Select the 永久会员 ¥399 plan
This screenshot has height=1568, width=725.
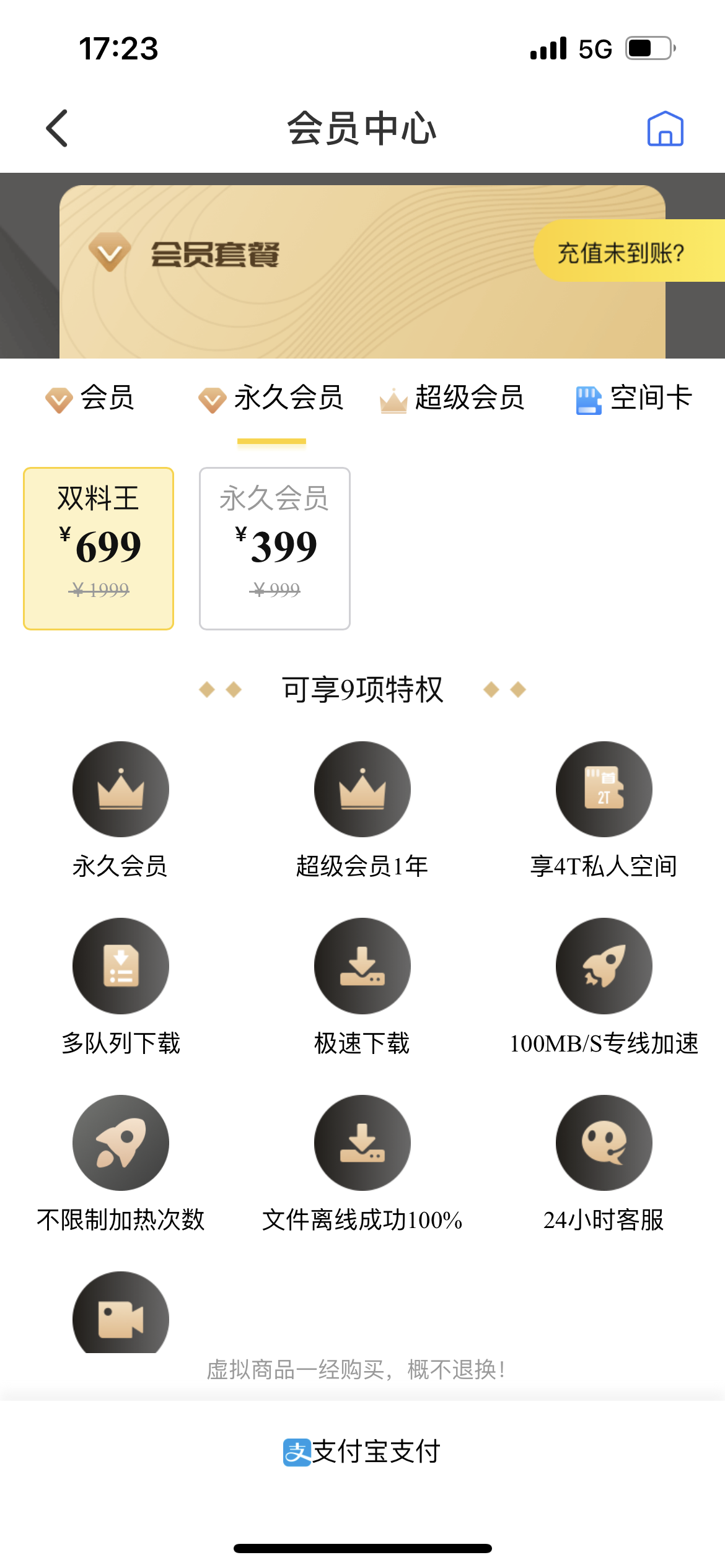pyautogui.click(x=275, y=548)
